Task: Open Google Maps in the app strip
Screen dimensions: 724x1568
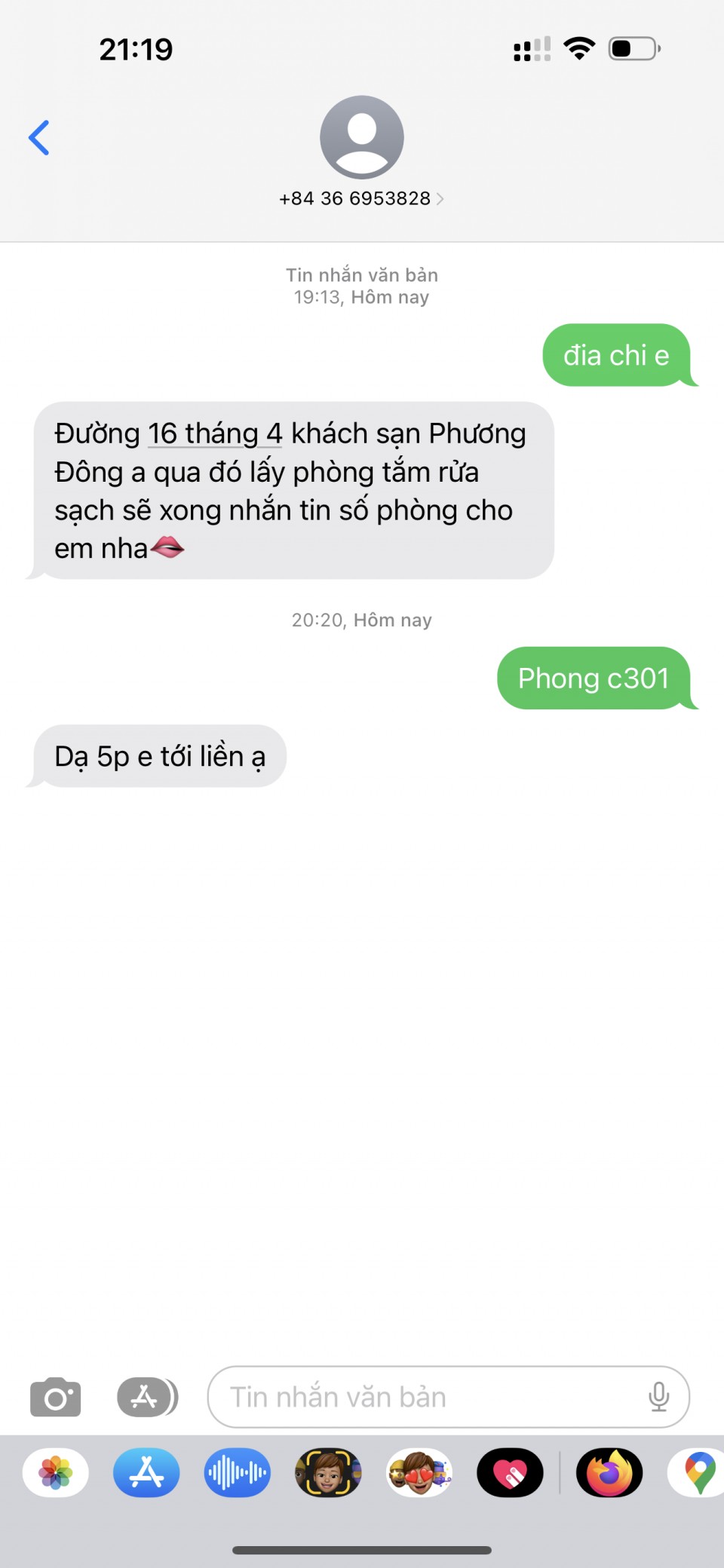Action: (698, 1472)
